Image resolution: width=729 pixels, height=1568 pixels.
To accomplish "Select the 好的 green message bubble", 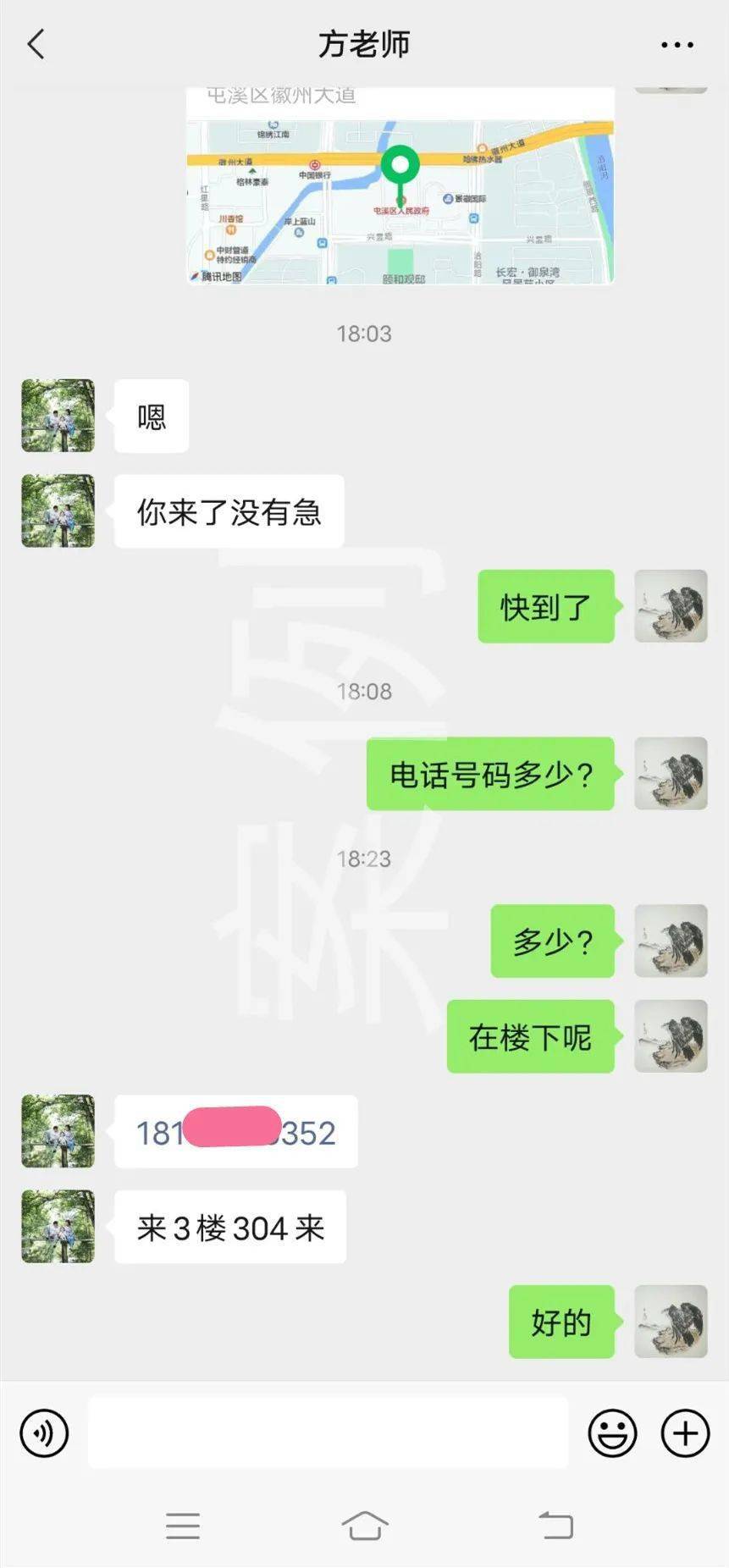I will pyautogui.click(x=561, y=1322).
